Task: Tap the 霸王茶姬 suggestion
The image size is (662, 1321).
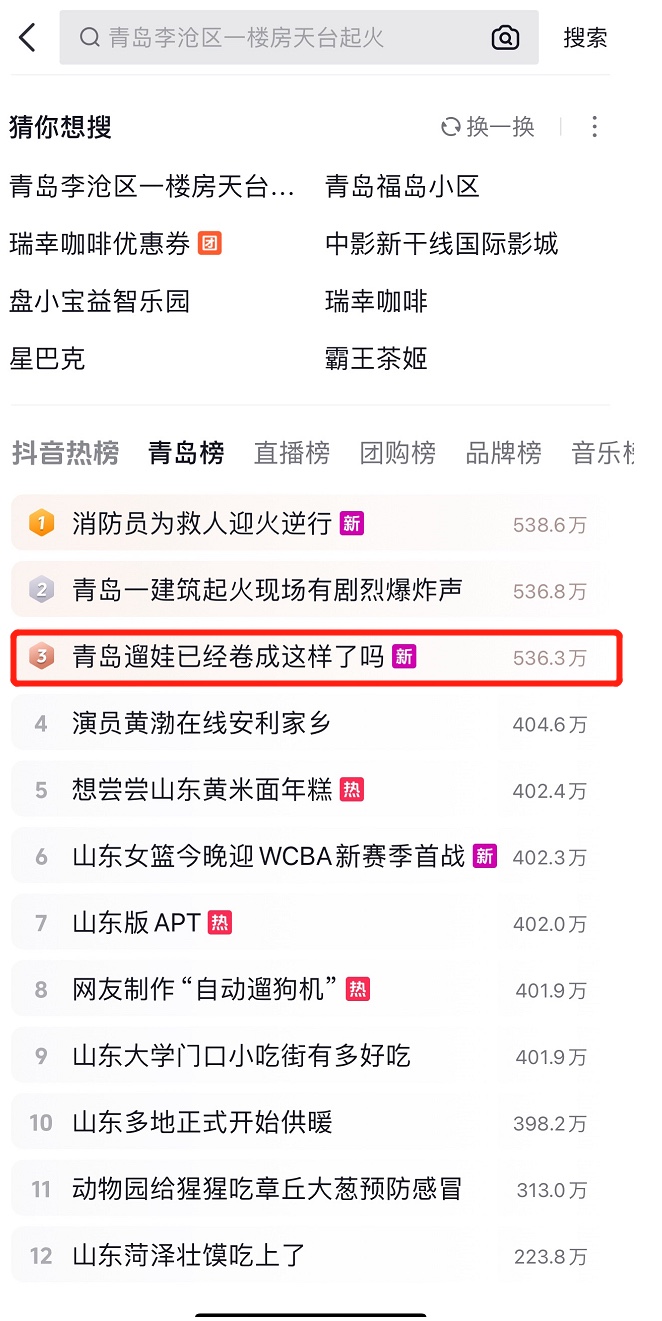Action: pos(377,359)
